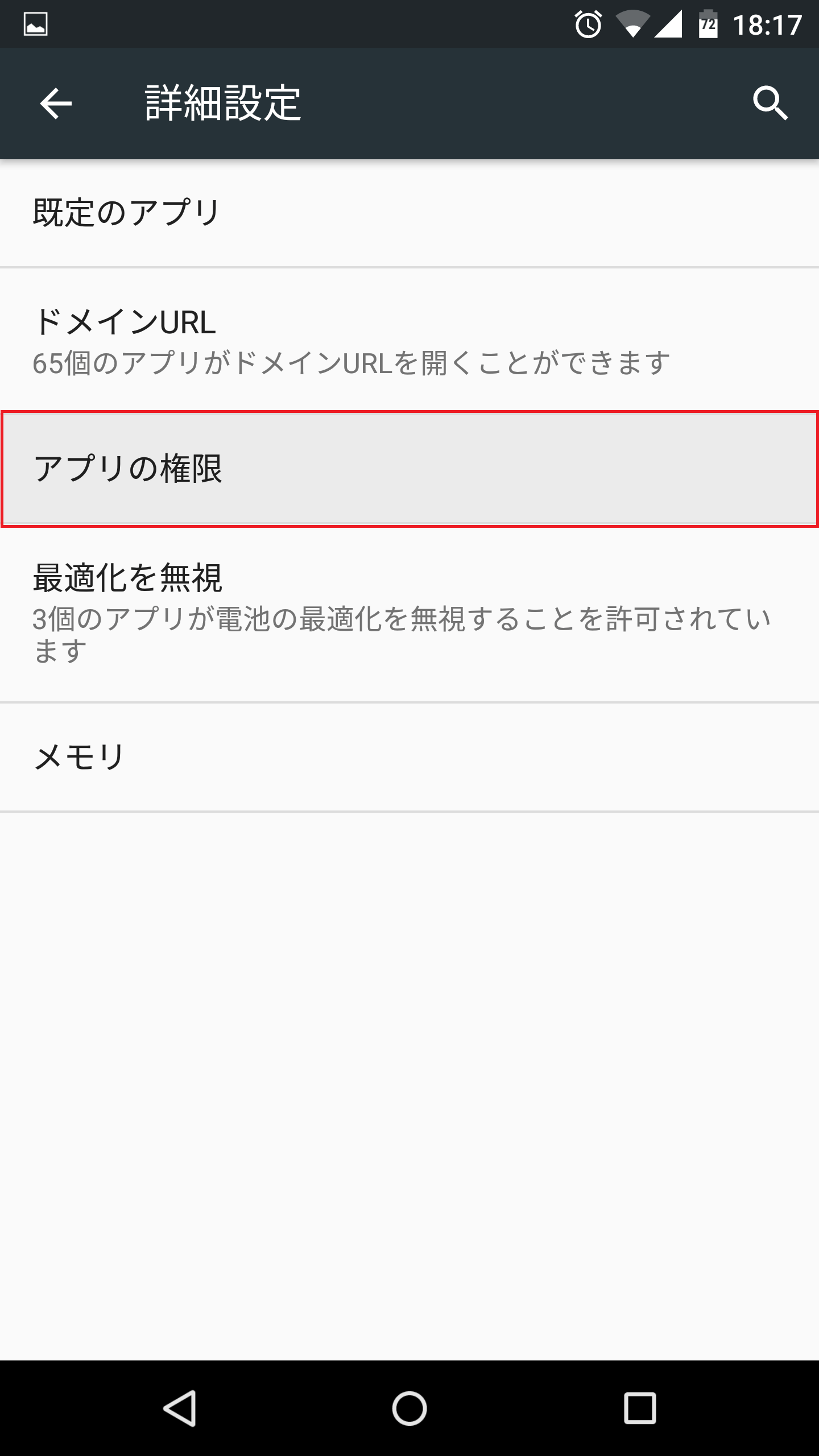The width and height of the screenshot is (819, 1456).
Task: Tap the system home button
Action: 409,1408
